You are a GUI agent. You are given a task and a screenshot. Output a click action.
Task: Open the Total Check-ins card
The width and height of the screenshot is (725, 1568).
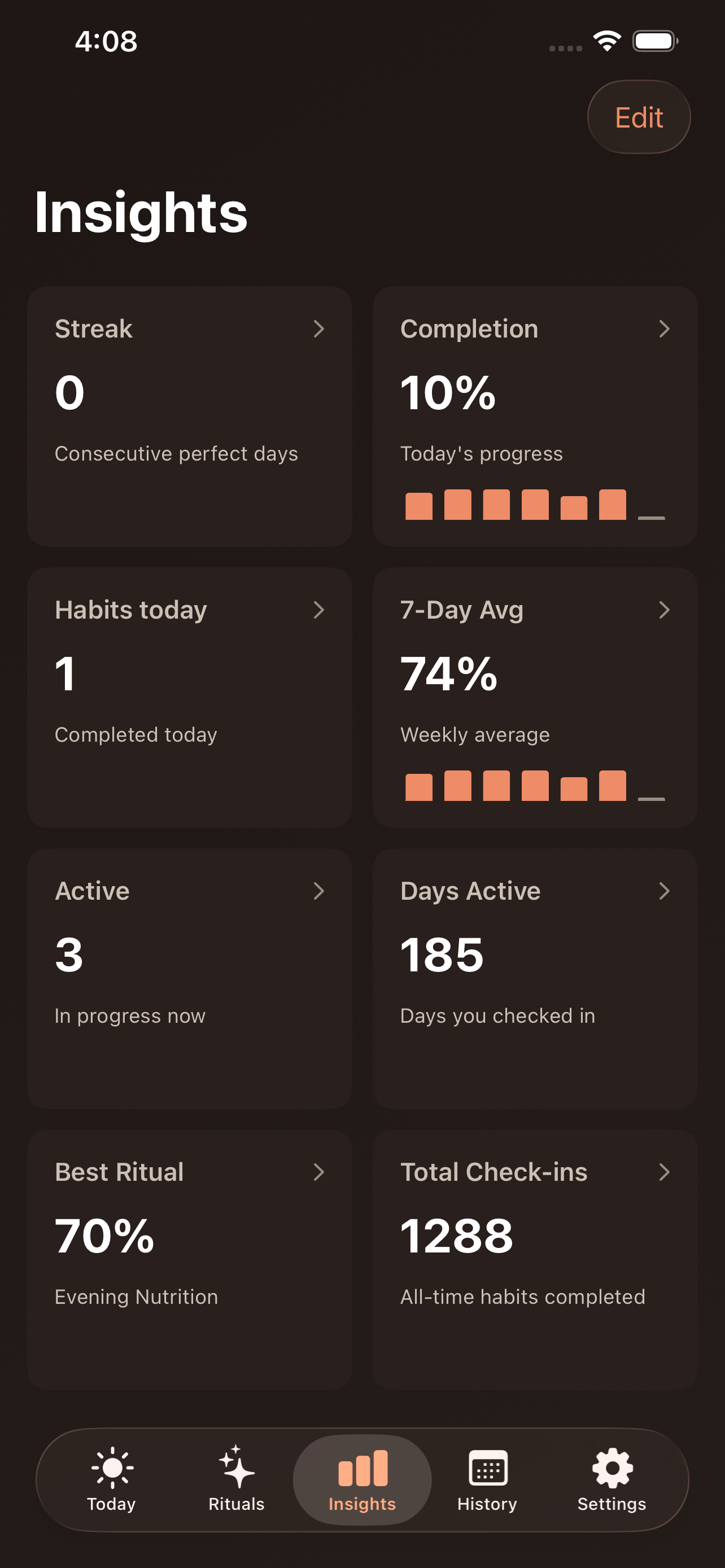tap(535, 1259)
